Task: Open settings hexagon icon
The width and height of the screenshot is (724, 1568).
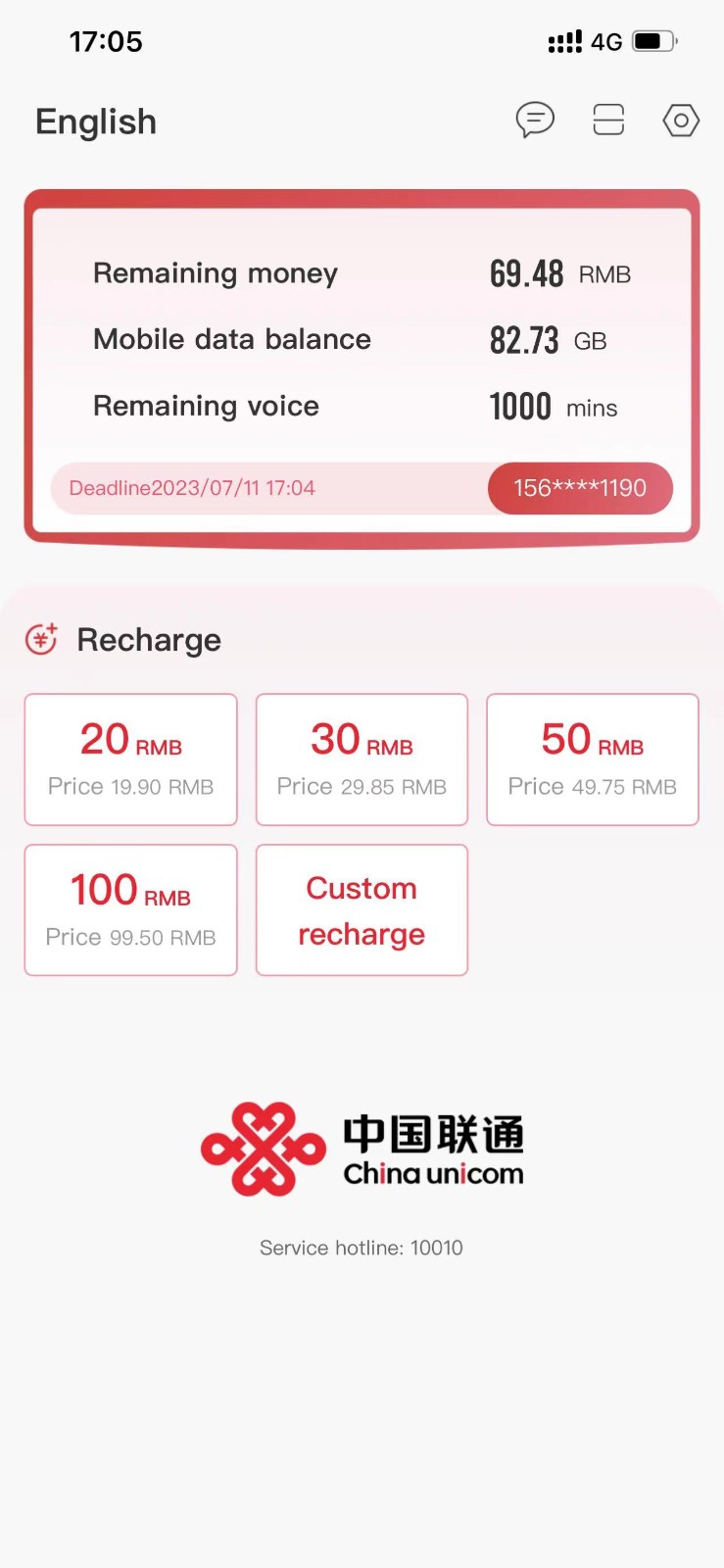Action: tap(681, 120)
